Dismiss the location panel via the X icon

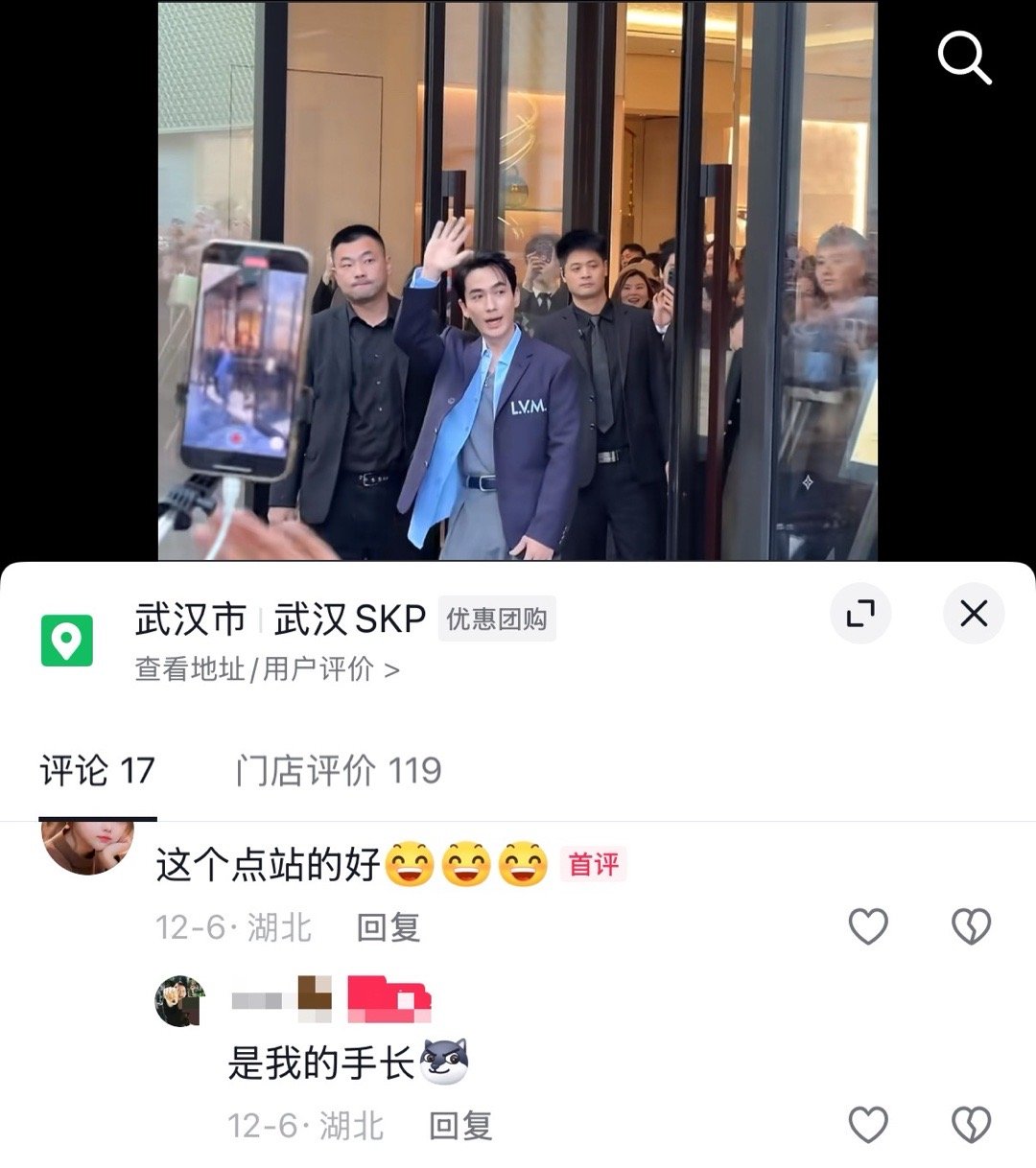975,614
